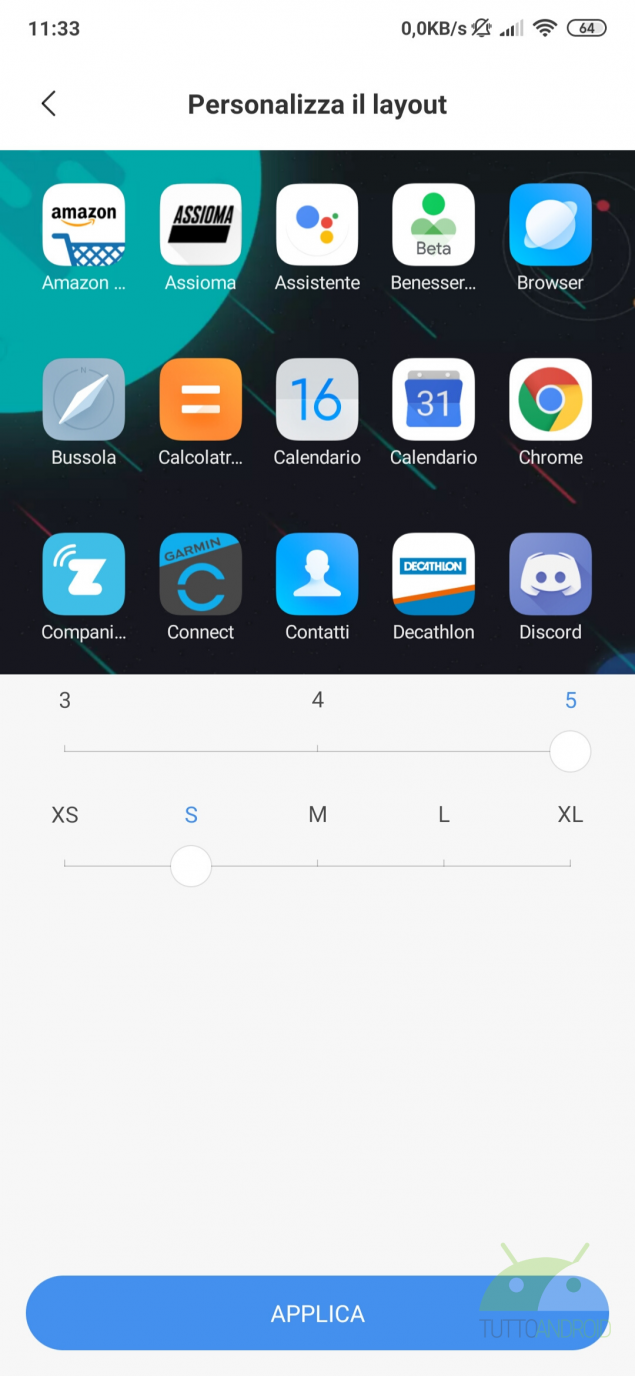The height and width of the screenshot is (1376, 635).
Task: Choose icon size L
Action: tap(444, 864)
